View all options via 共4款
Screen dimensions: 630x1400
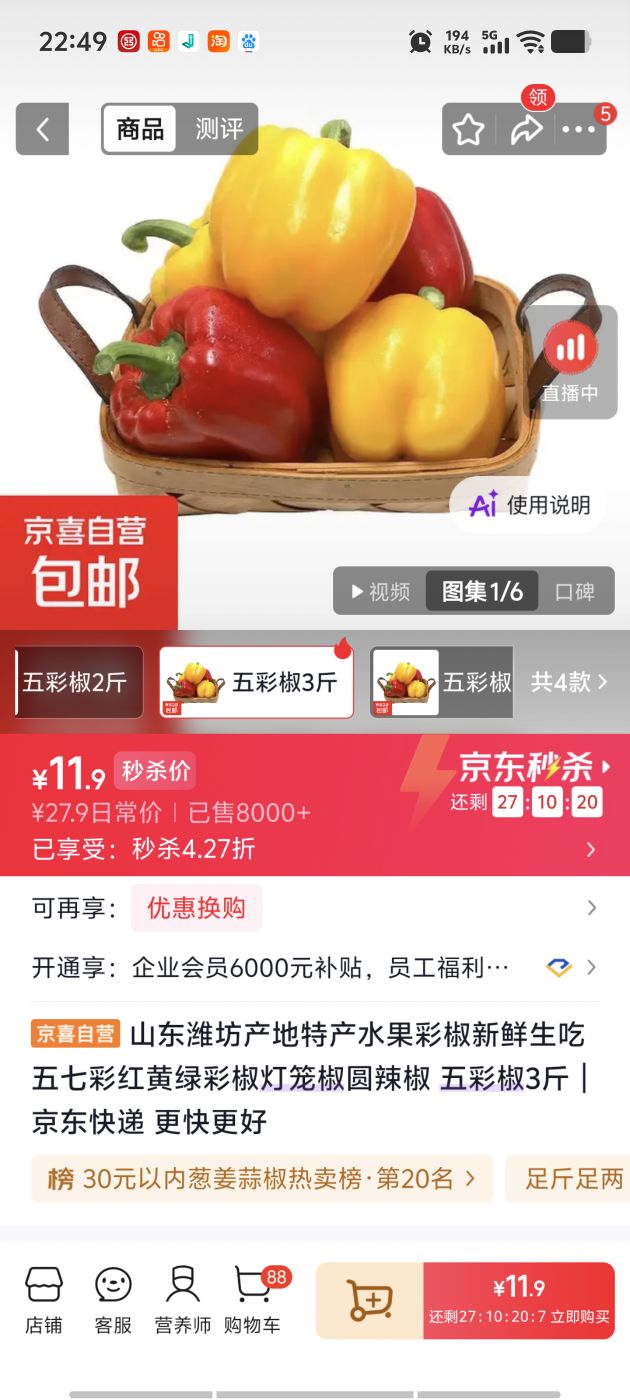point(569,682)
